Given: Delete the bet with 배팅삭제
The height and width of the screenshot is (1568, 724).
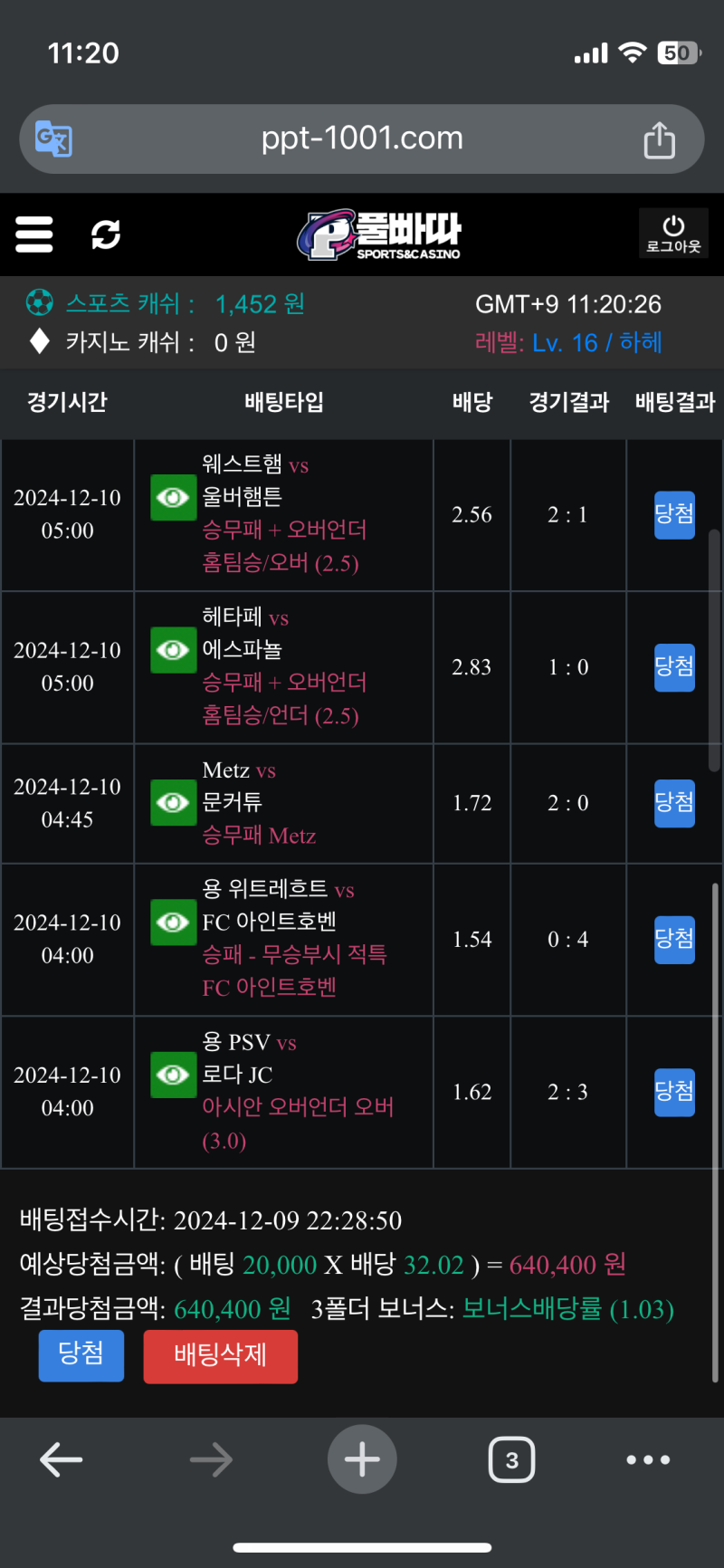Looking at the screenshot, I should (220, 1355).
